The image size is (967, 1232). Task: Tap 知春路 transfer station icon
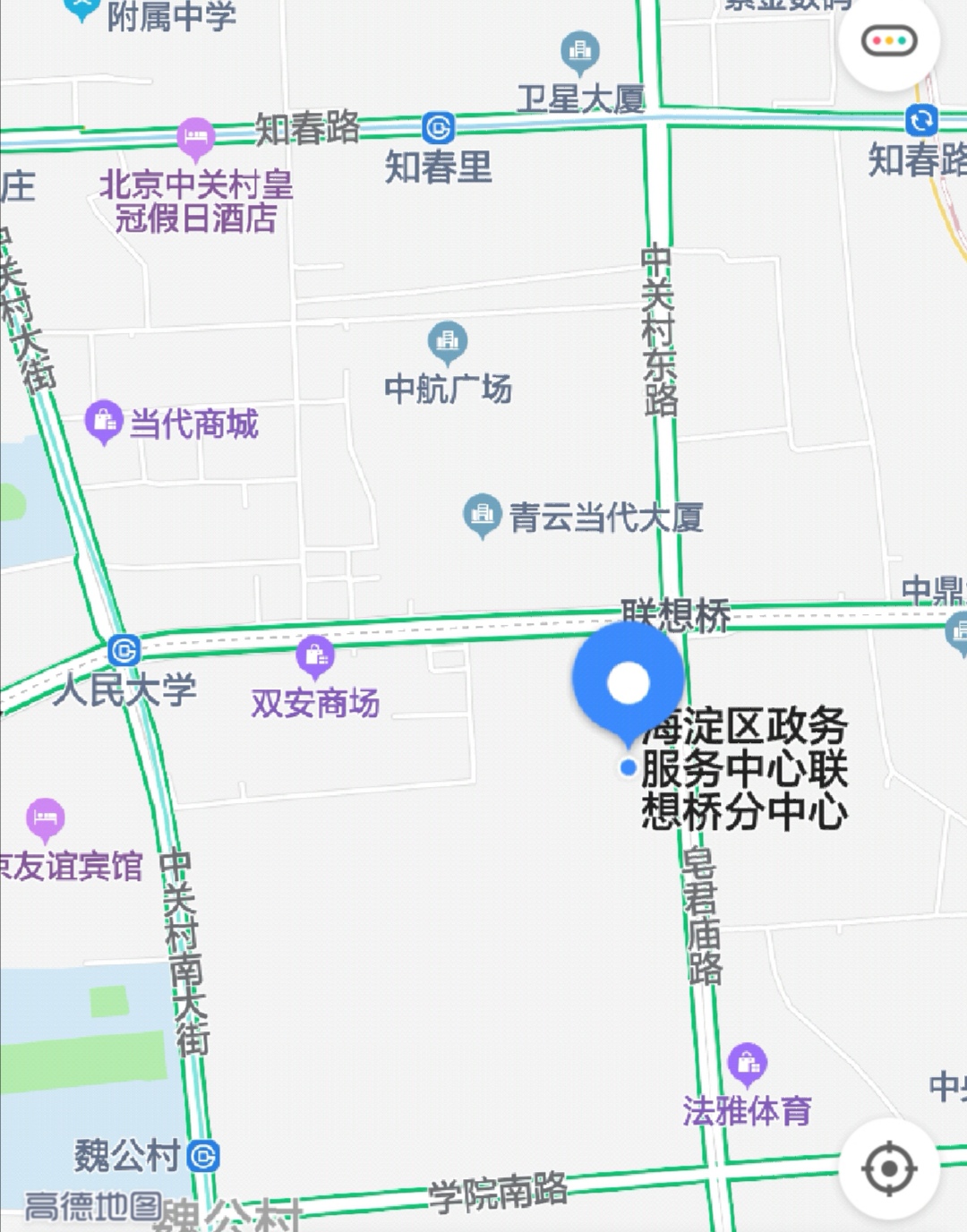tap(921, 120)
